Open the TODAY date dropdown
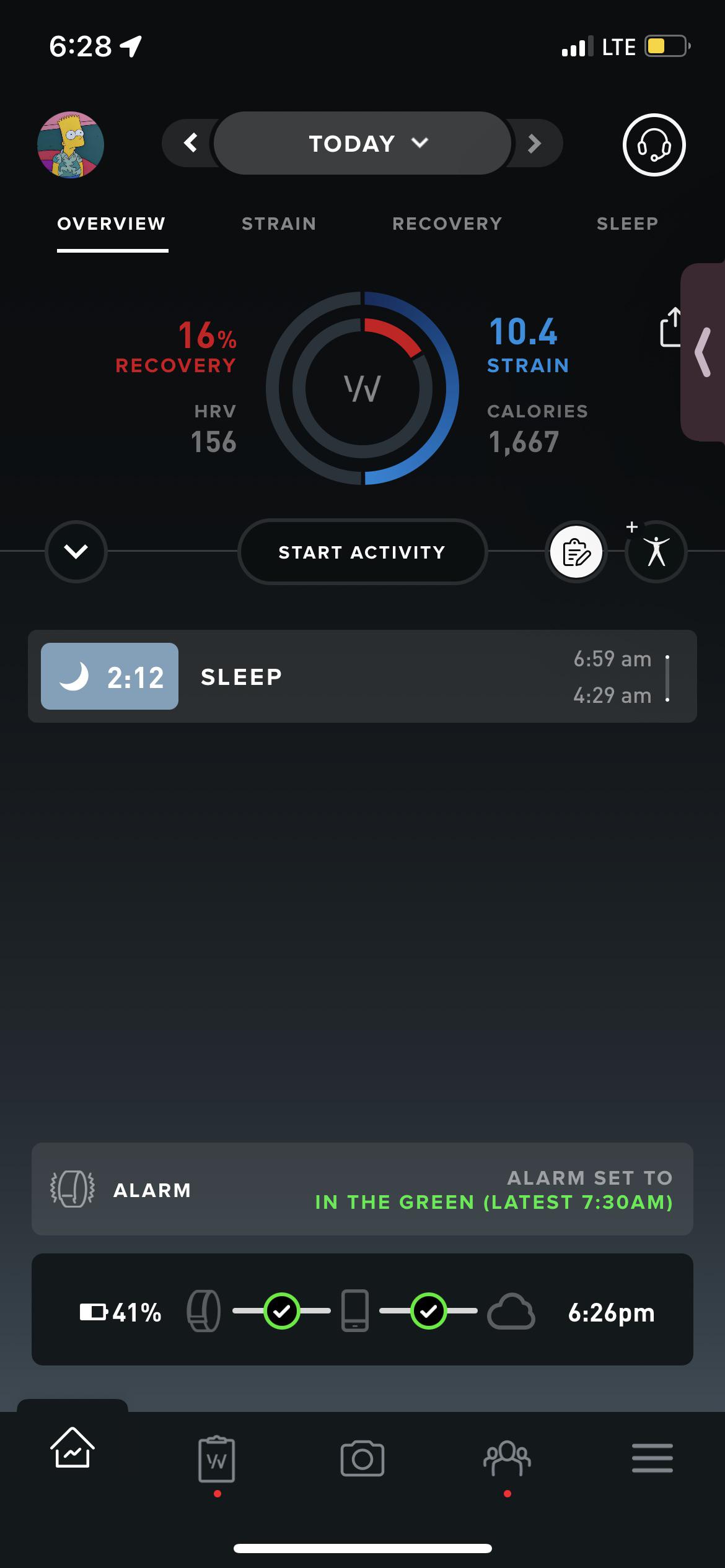 click(362, 143)
